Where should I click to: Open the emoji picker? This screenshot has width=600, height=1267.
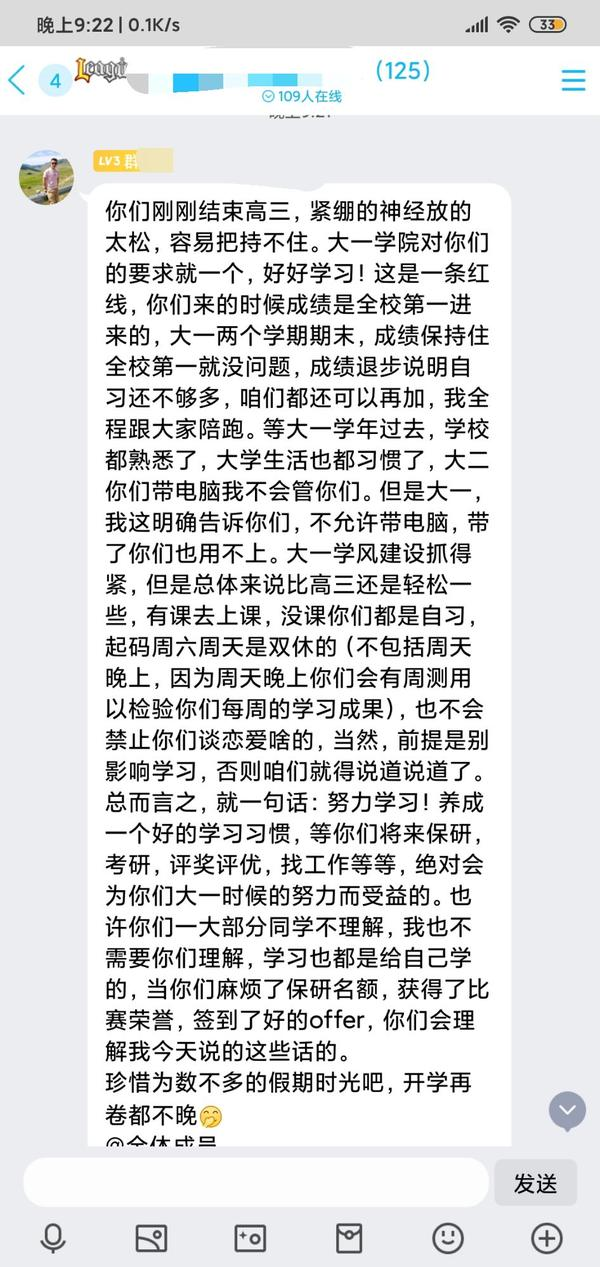tap(447, 1238)
